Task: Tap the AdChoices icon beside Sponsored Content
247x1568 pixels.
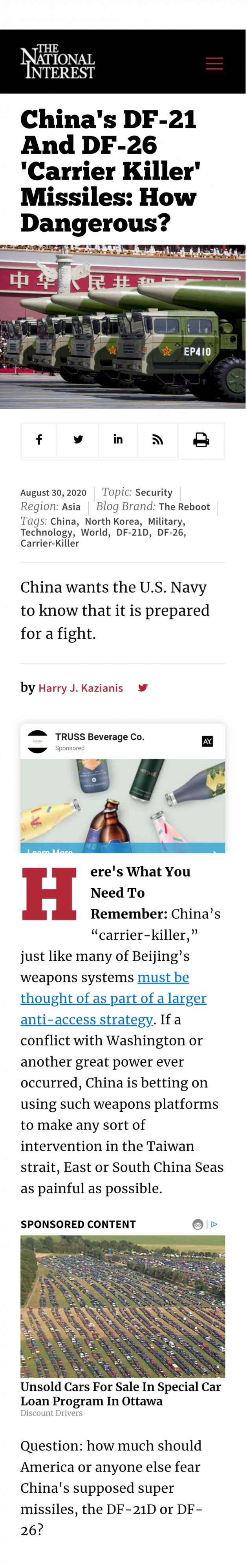Action: (214, 1224)
